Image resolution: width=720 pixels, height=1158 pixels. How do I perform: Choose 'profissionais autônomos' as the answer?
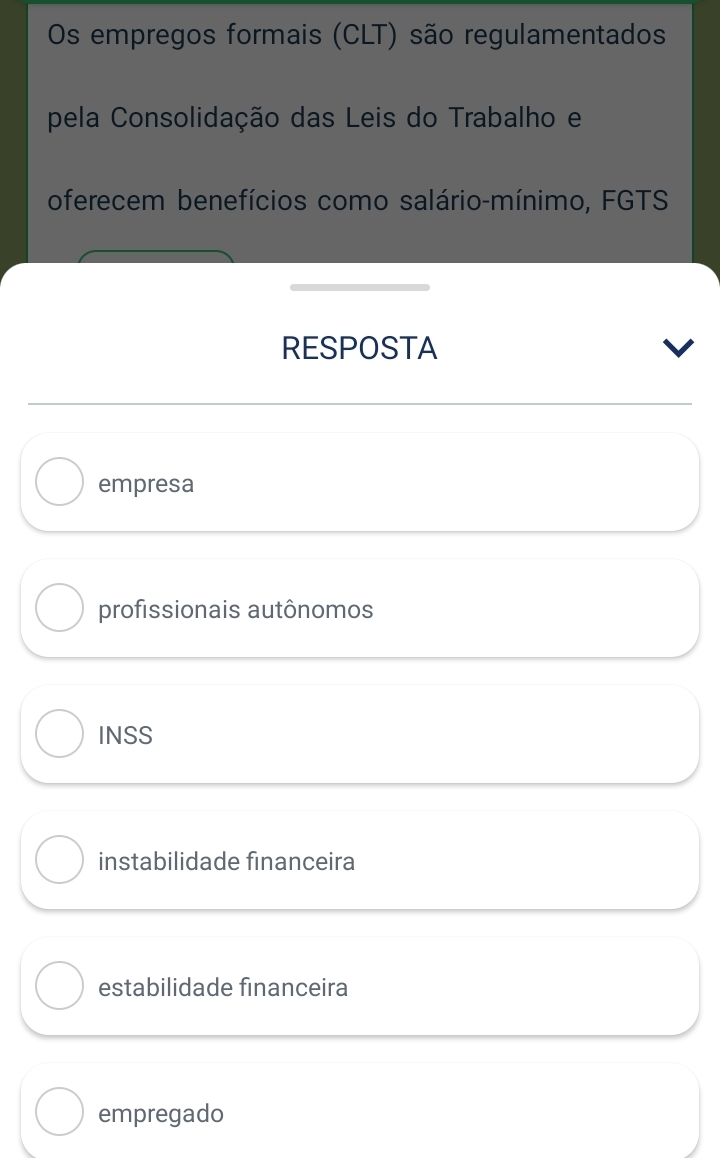pos(60,608)
